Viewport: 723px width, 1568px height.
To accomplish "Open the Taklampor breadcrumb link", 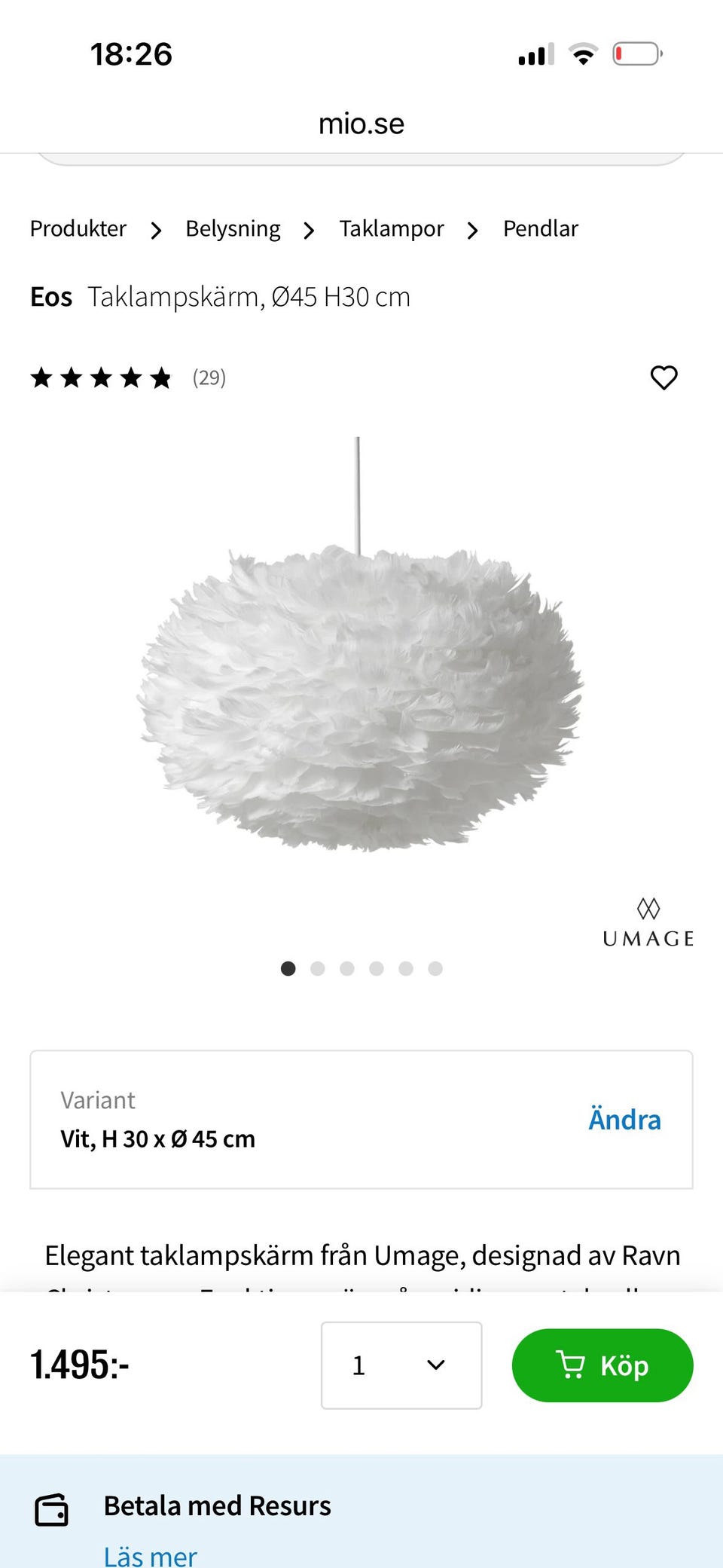I will 392,228.
